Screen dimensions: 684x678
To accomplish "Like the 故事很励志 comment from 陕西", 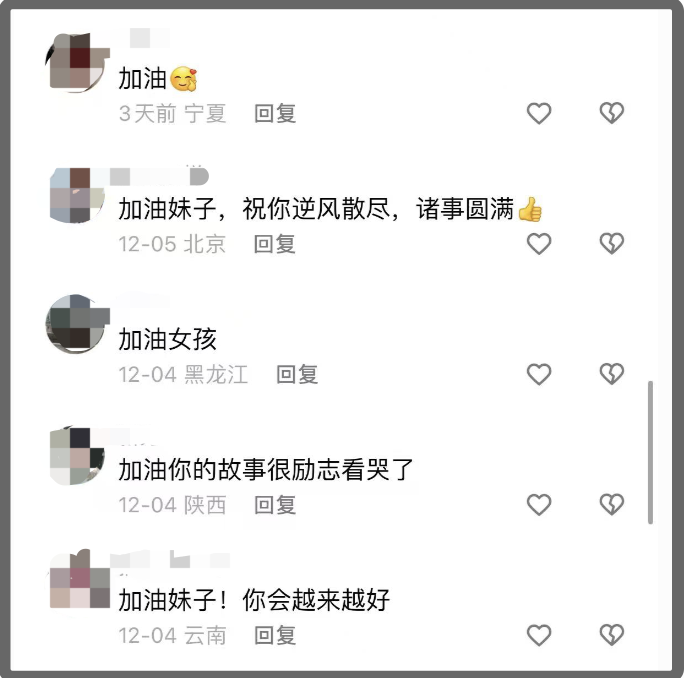I will (539, 505).
